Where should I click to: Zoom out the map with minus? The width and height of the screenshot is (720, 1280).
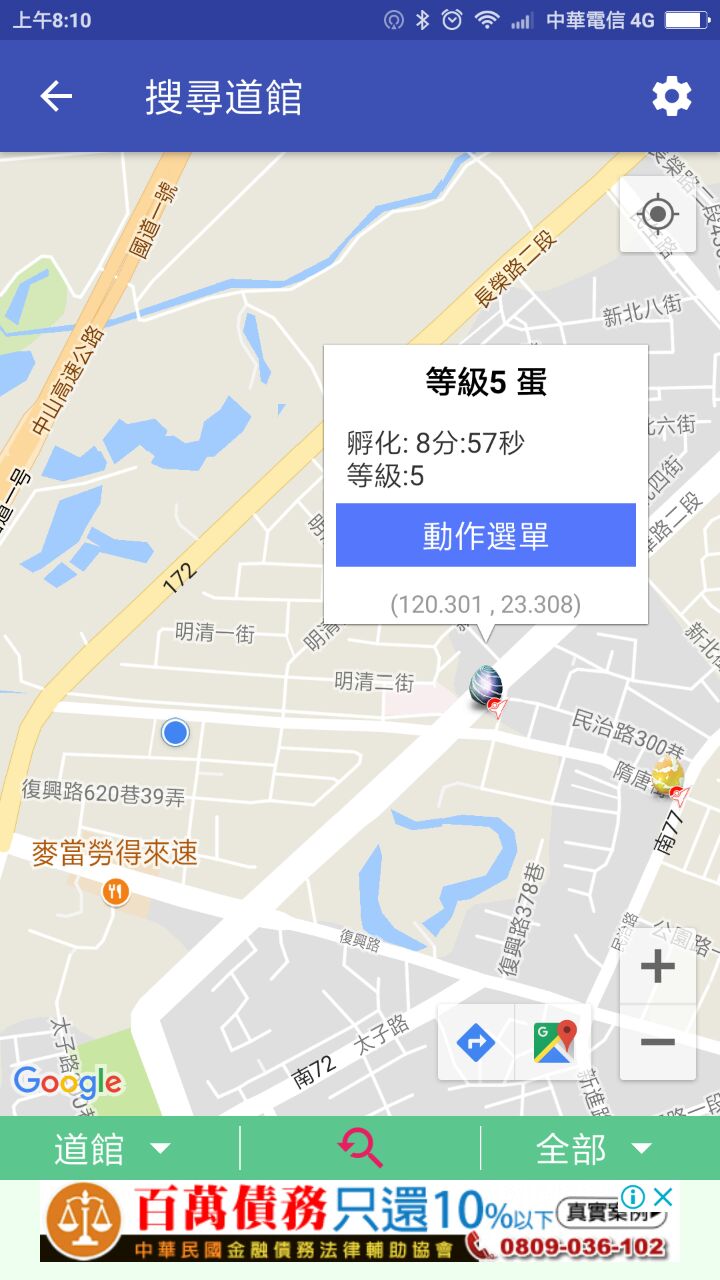pos(657,1042)
